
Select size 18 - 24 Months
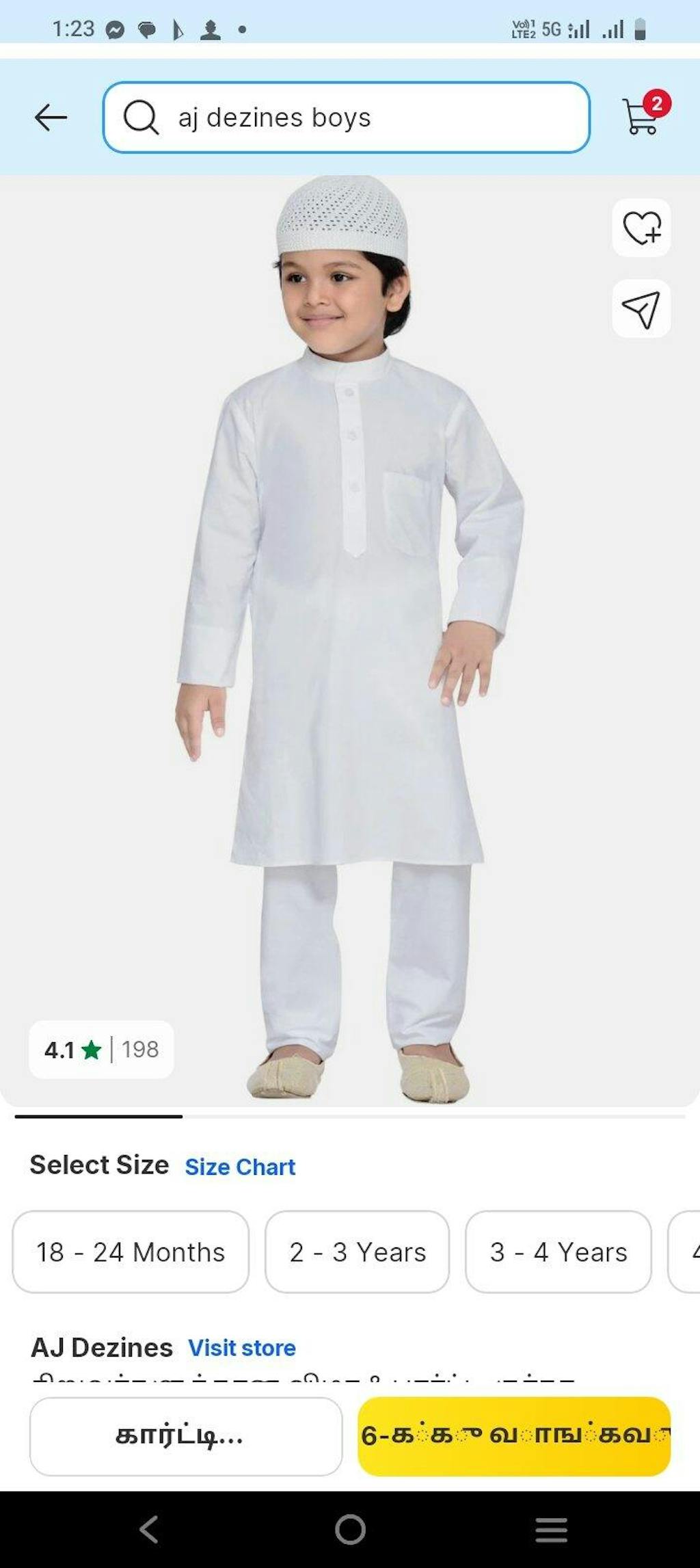(x=131, y=1251)
